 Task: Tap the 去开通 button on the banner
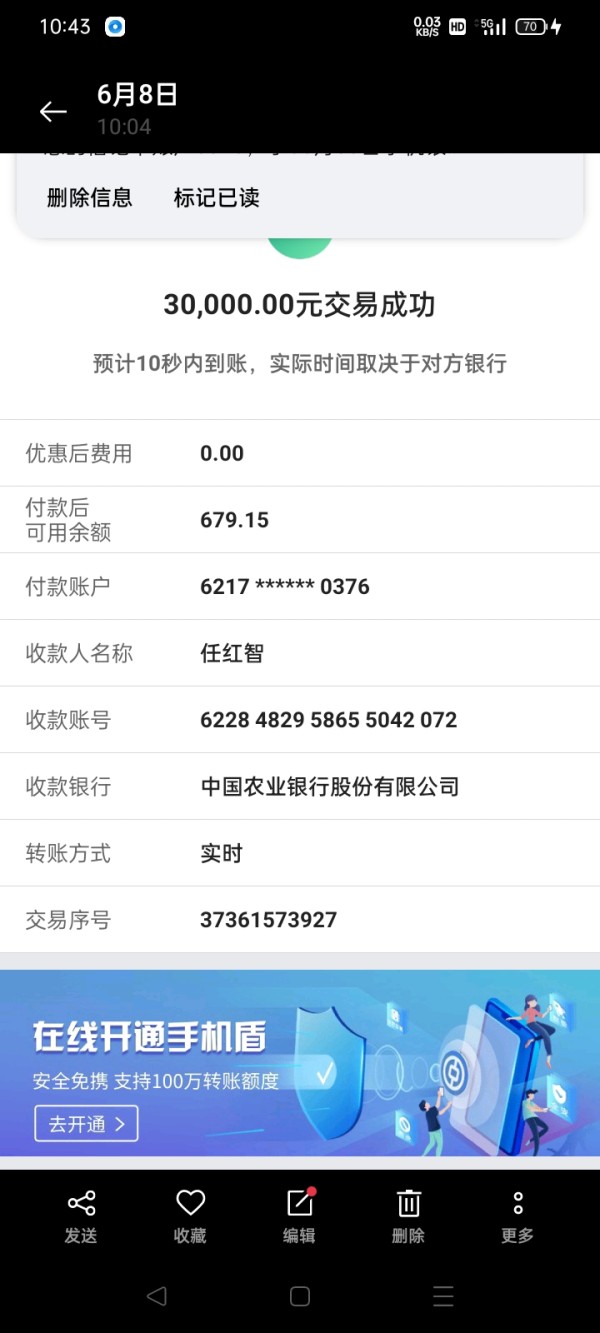pyautogui.click(x=86, y=1124)
